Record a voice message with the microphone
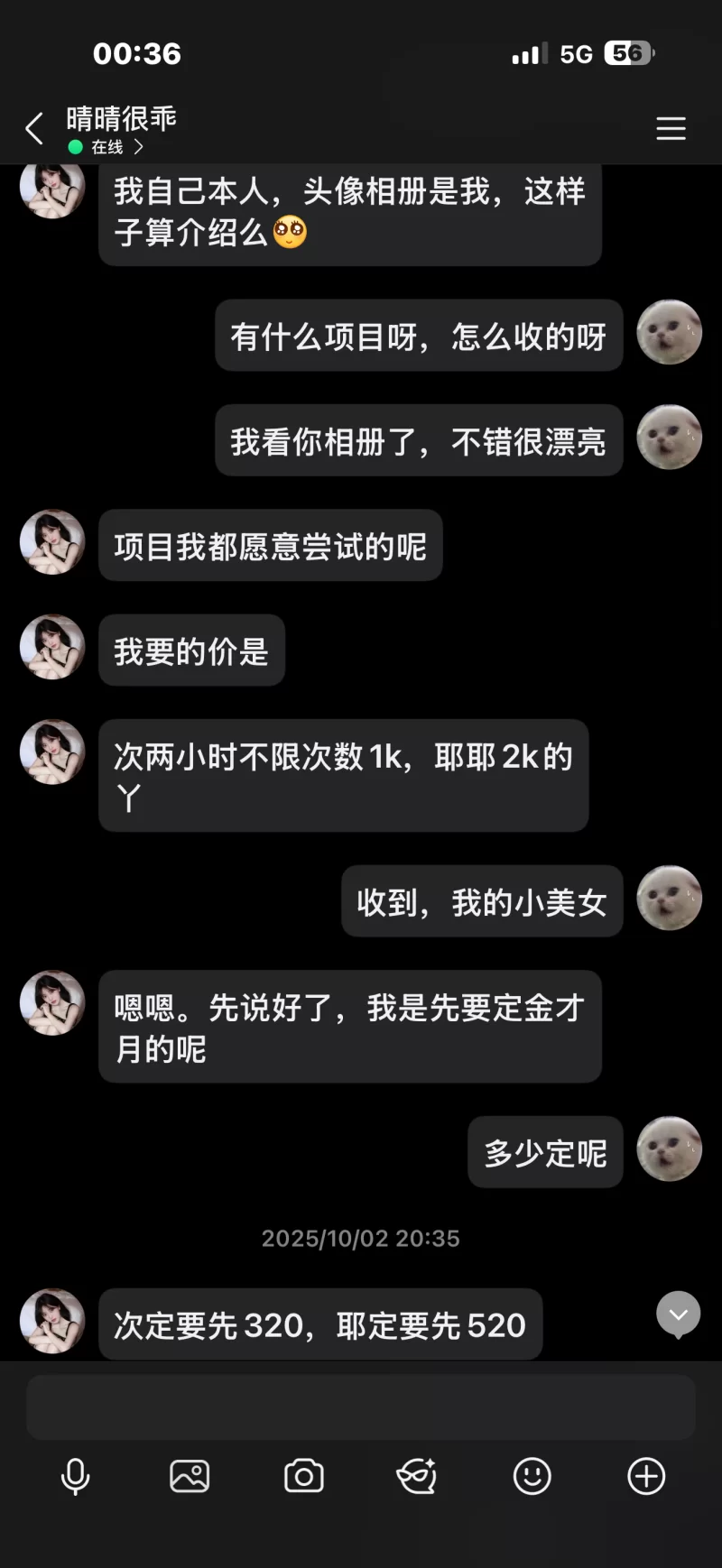The width and height of the screenshot is (722, 1568). coord(76,1477)
